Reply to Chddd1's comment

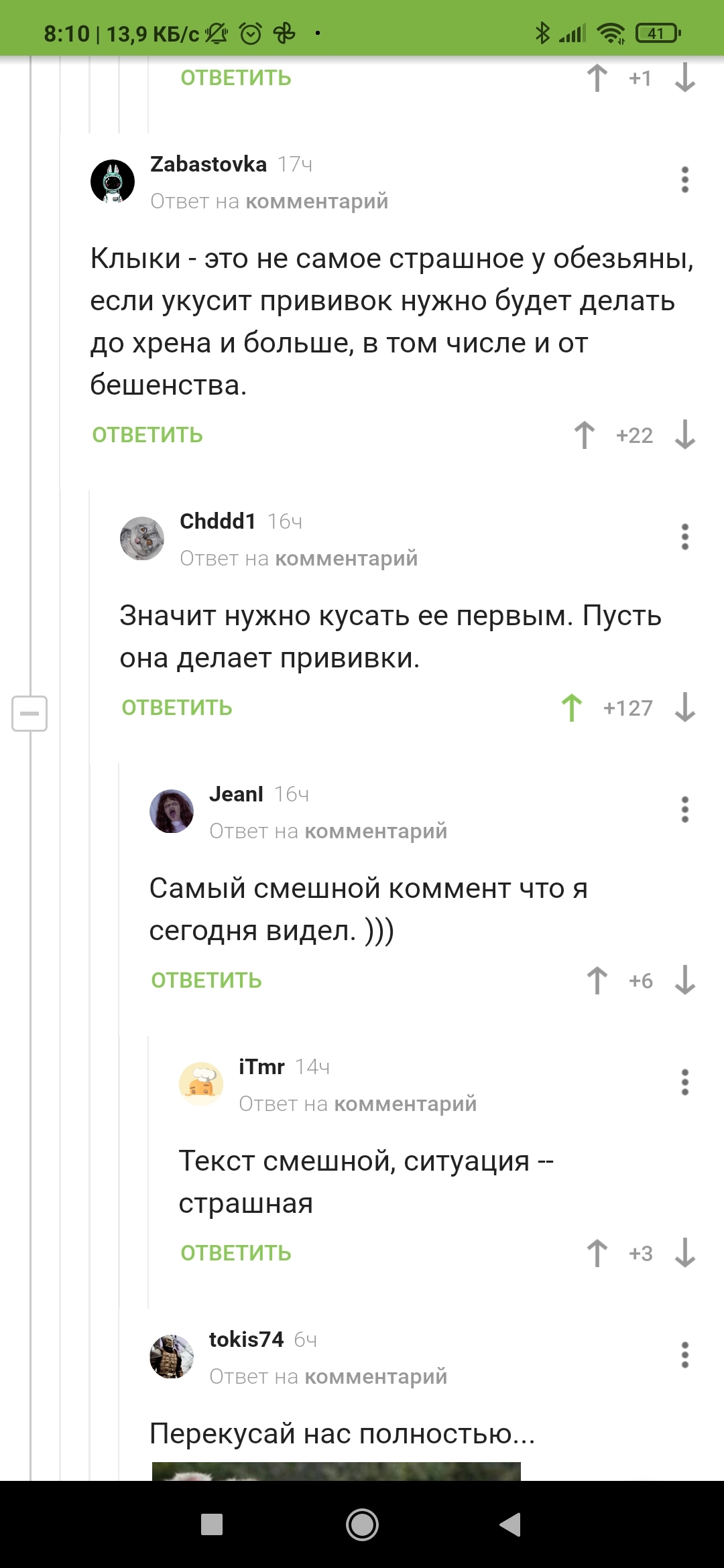pos(177,708)
